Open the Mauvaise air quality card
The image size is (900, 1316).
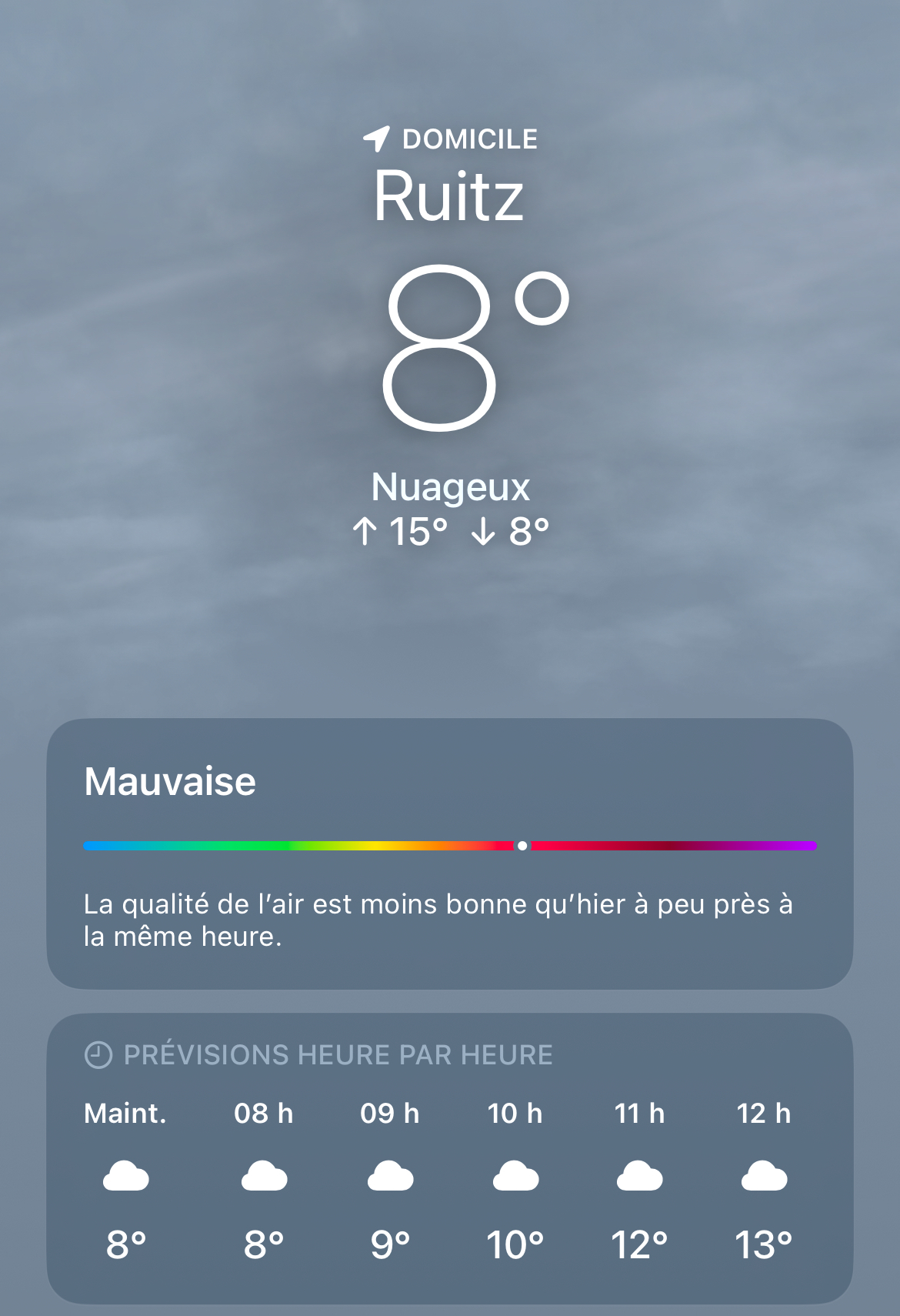coord(449,853)
